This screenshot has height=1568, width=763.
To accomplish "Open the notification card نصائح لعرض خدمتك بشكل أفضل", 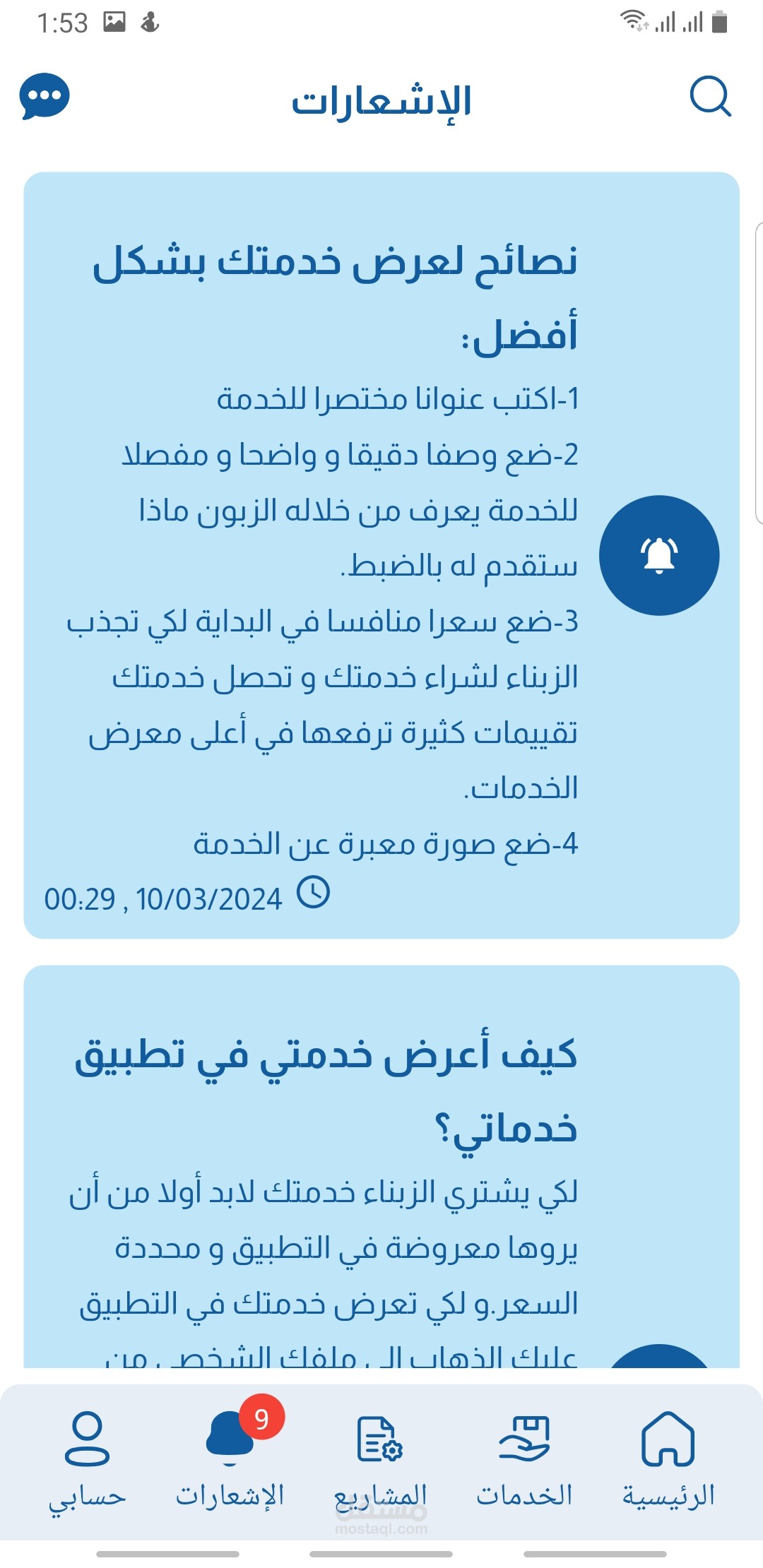I will coord(381,555).
